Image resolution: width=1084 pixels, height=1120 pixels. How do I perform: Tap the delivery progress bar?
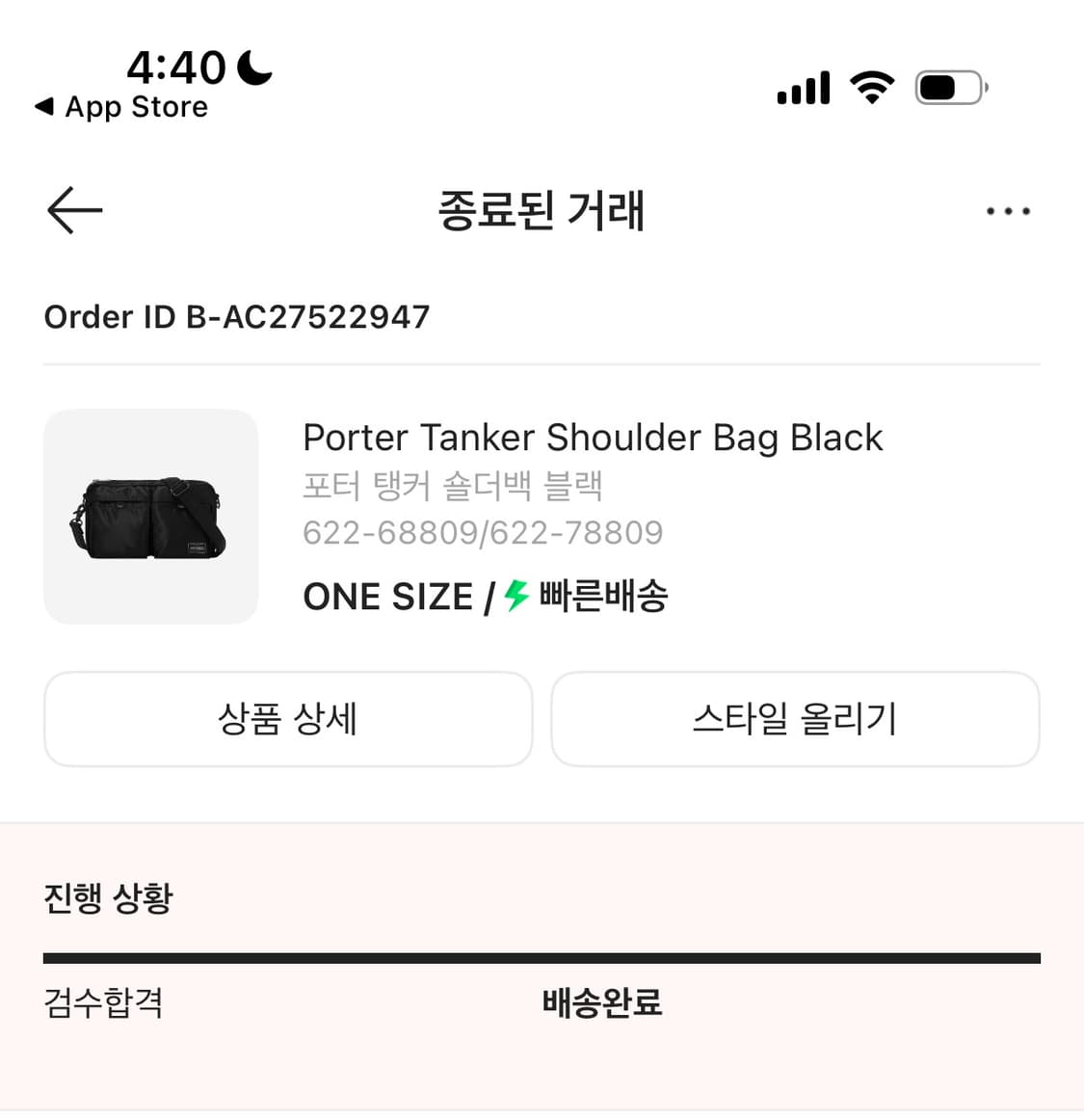(x=542, y=957)
